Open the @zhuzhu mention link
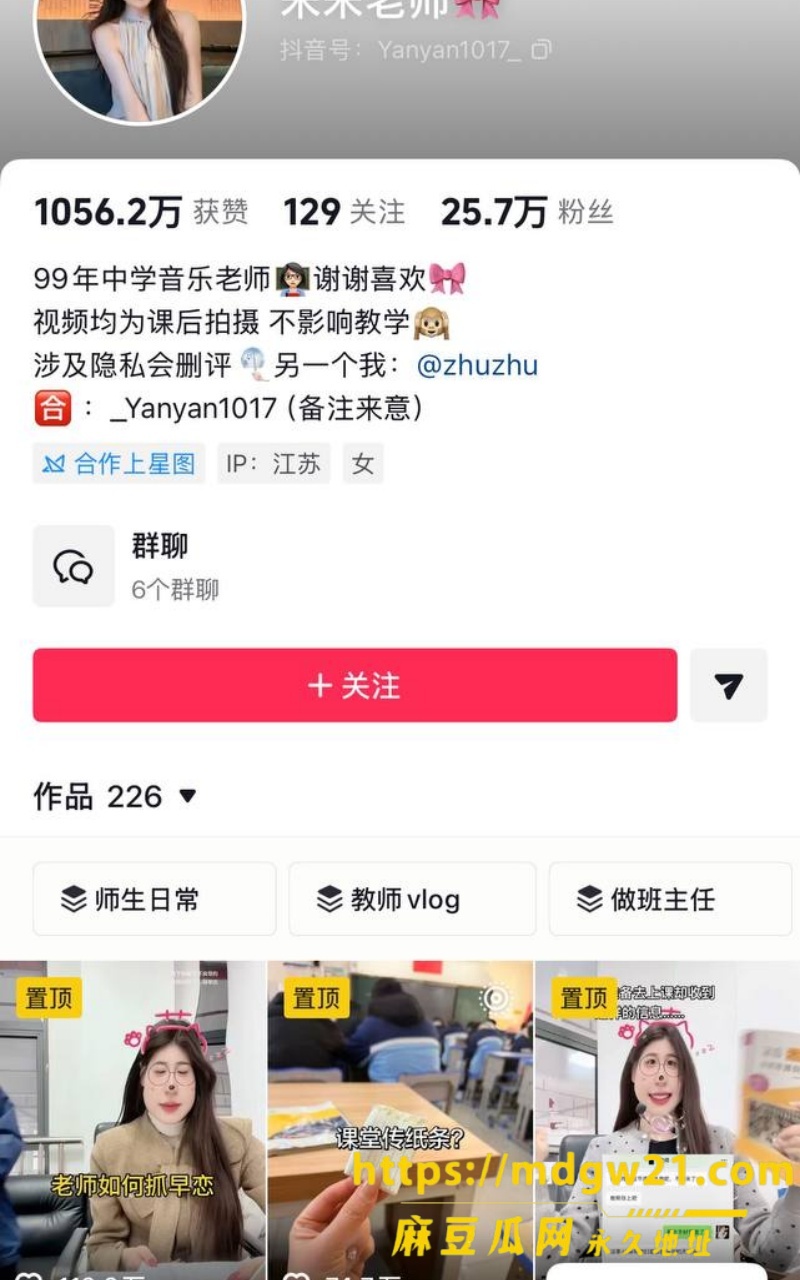The width and height of the screenshot is (800, 1280). point(477,365)
